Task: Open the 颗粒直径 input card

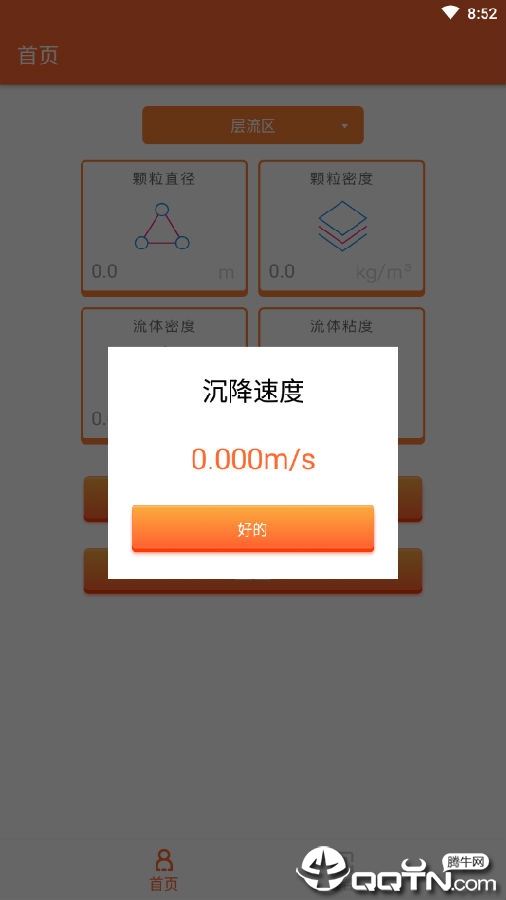Action: 164,228
